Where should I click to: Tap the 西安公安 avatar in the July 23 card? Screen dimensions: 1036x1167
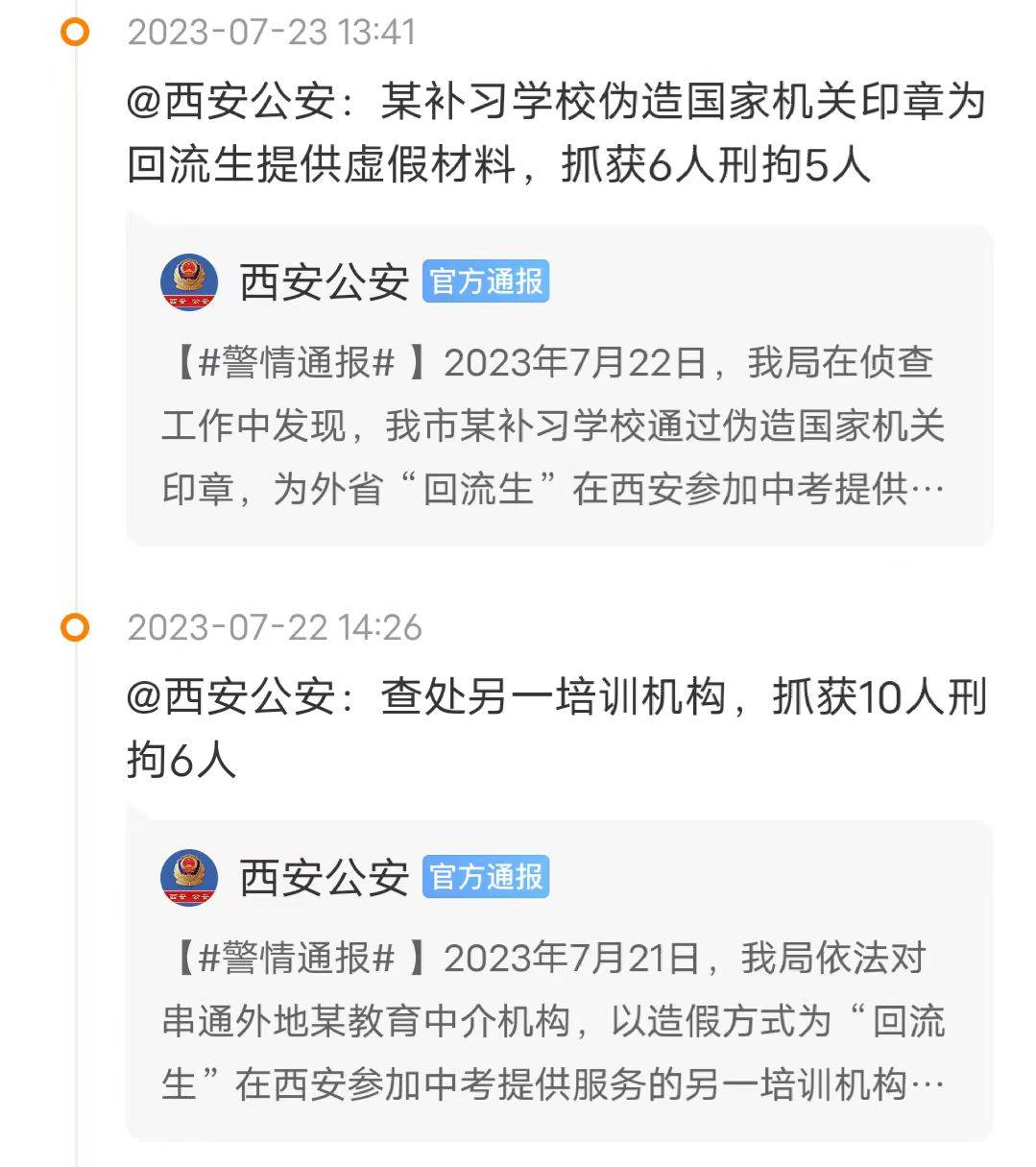(x=189, y=282)
